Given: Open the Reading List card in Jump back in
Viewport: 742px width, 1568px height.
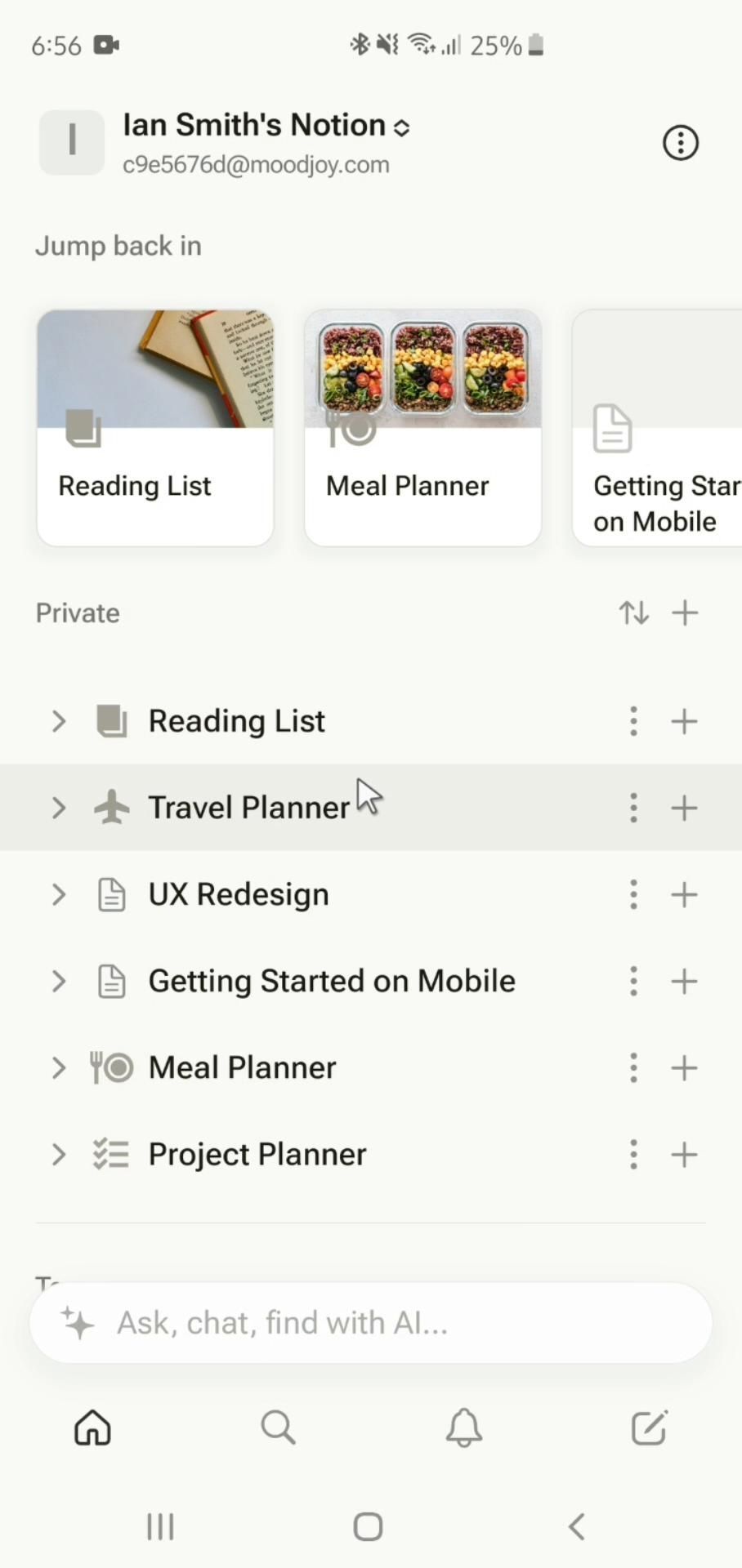Looking at the screenshot, I should pyautogui.click(x=155, y=427).
